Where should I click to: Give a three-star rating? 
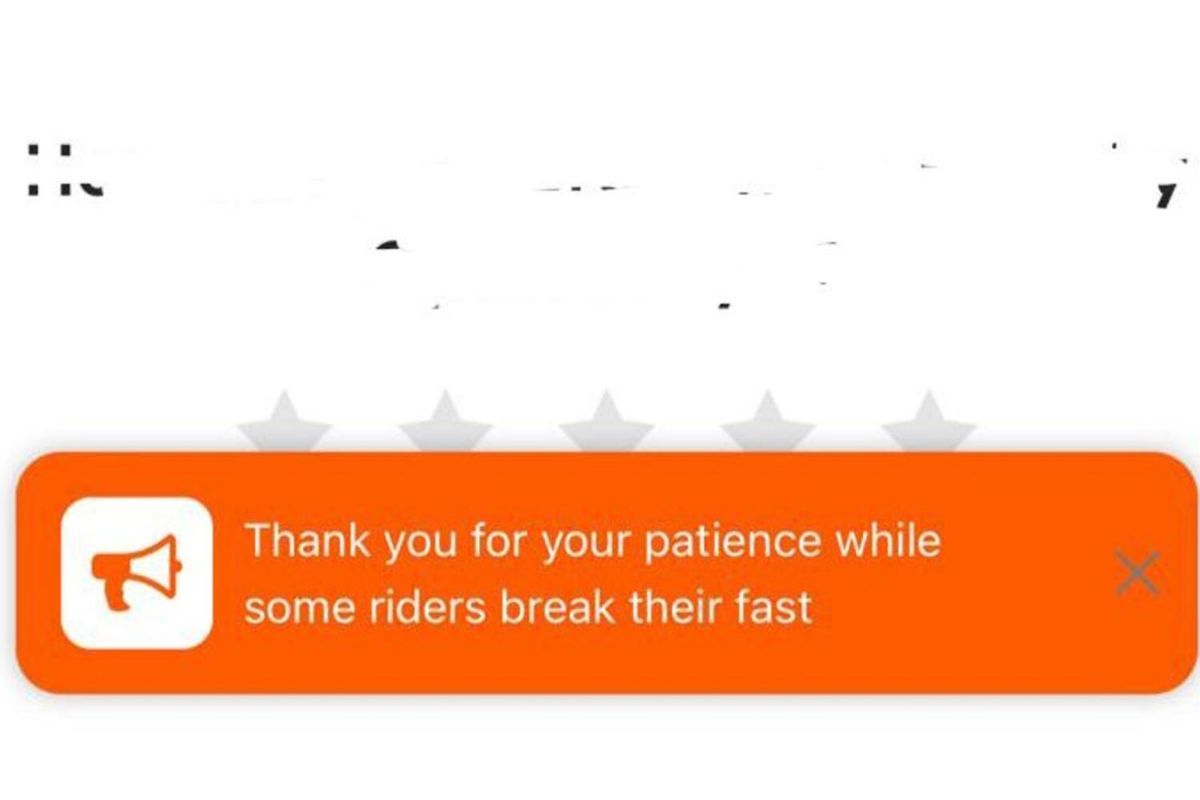click(606, 426)
